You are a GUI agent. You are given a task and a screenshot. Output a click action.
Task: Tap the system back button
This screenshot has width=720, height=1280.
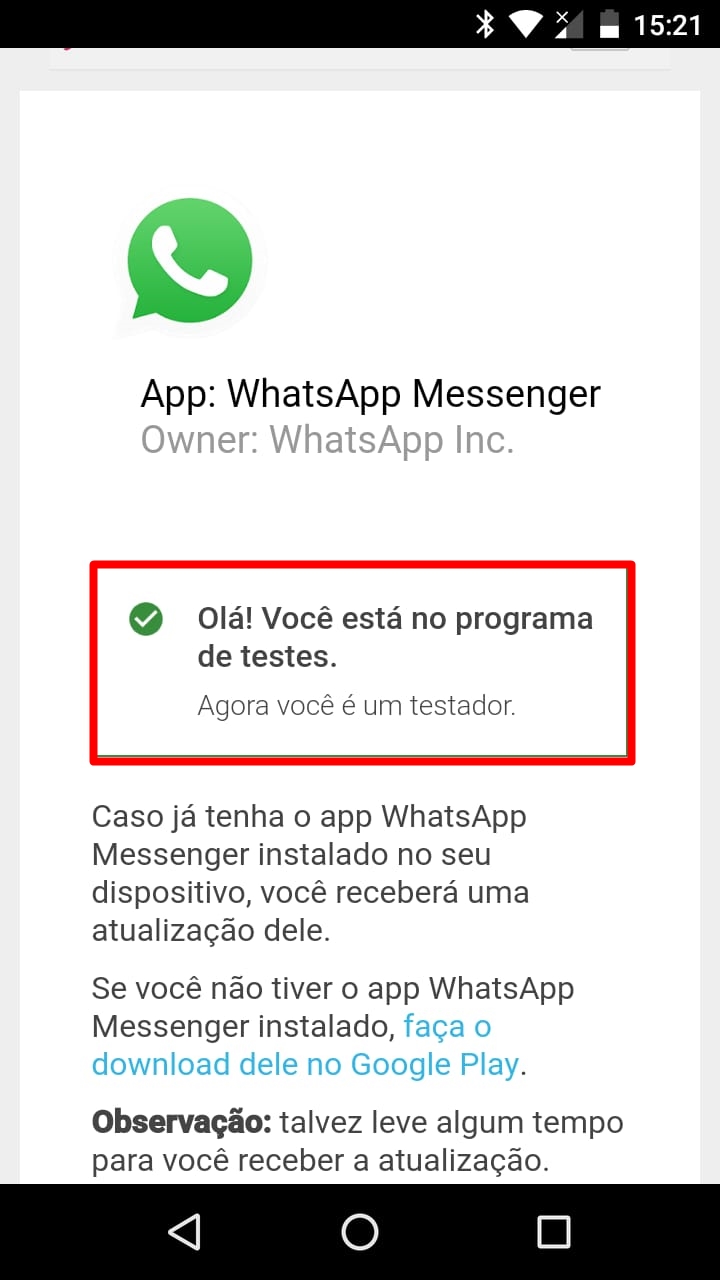[x=184, y=1232]
